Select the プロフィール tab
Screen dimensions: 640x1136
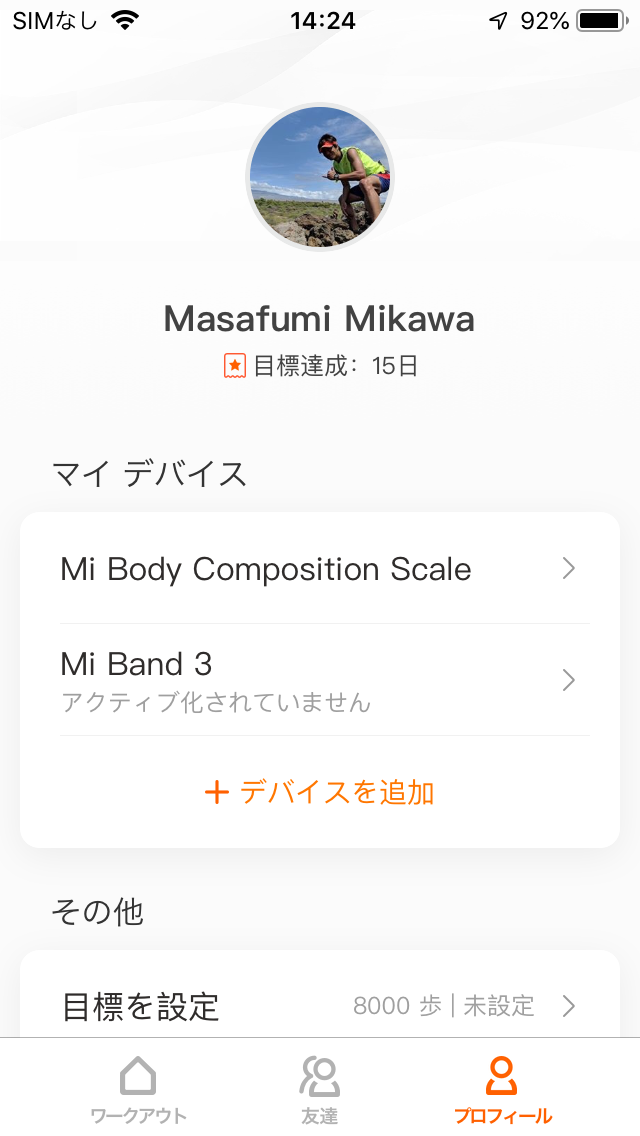[503, 1089]
